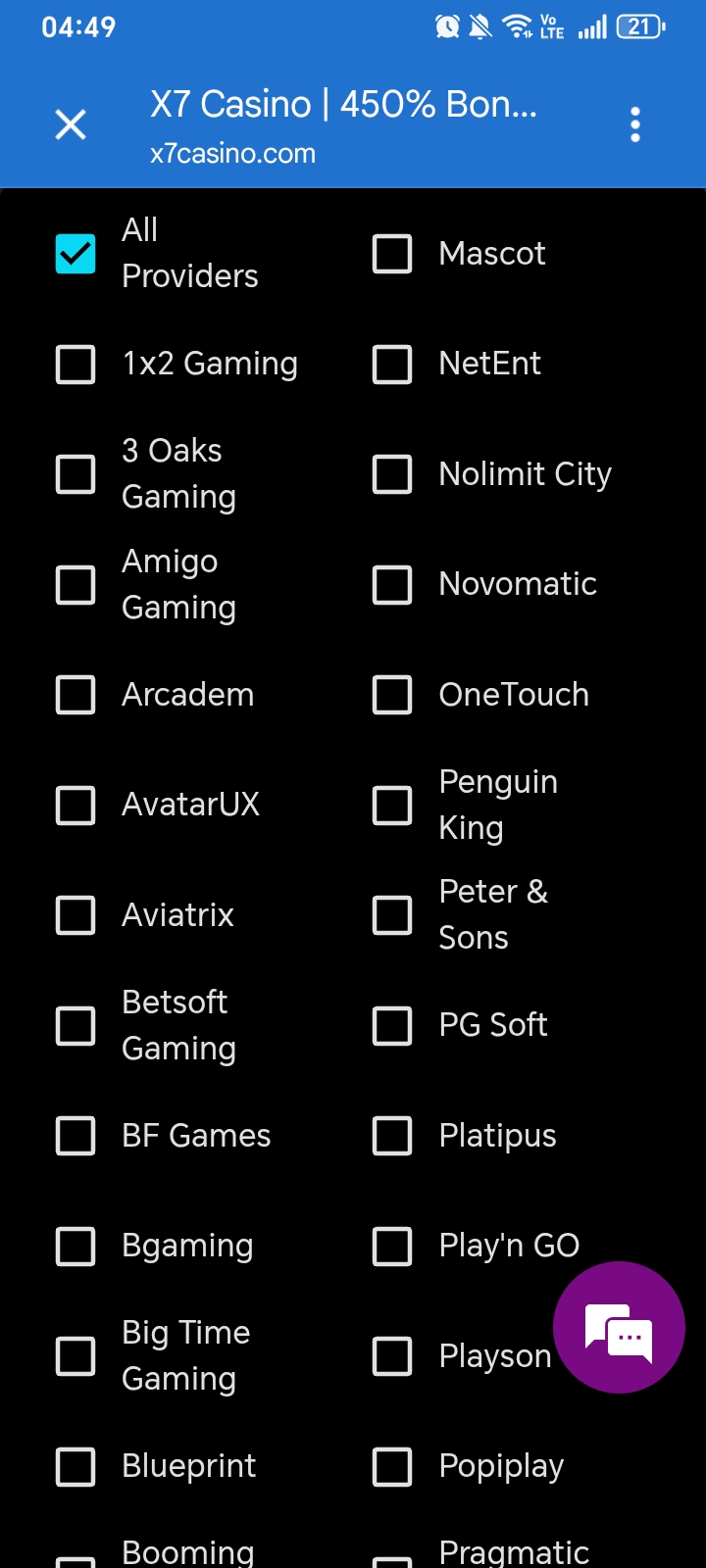Enable the AvatarUX filter

click(x=76, y=806)
